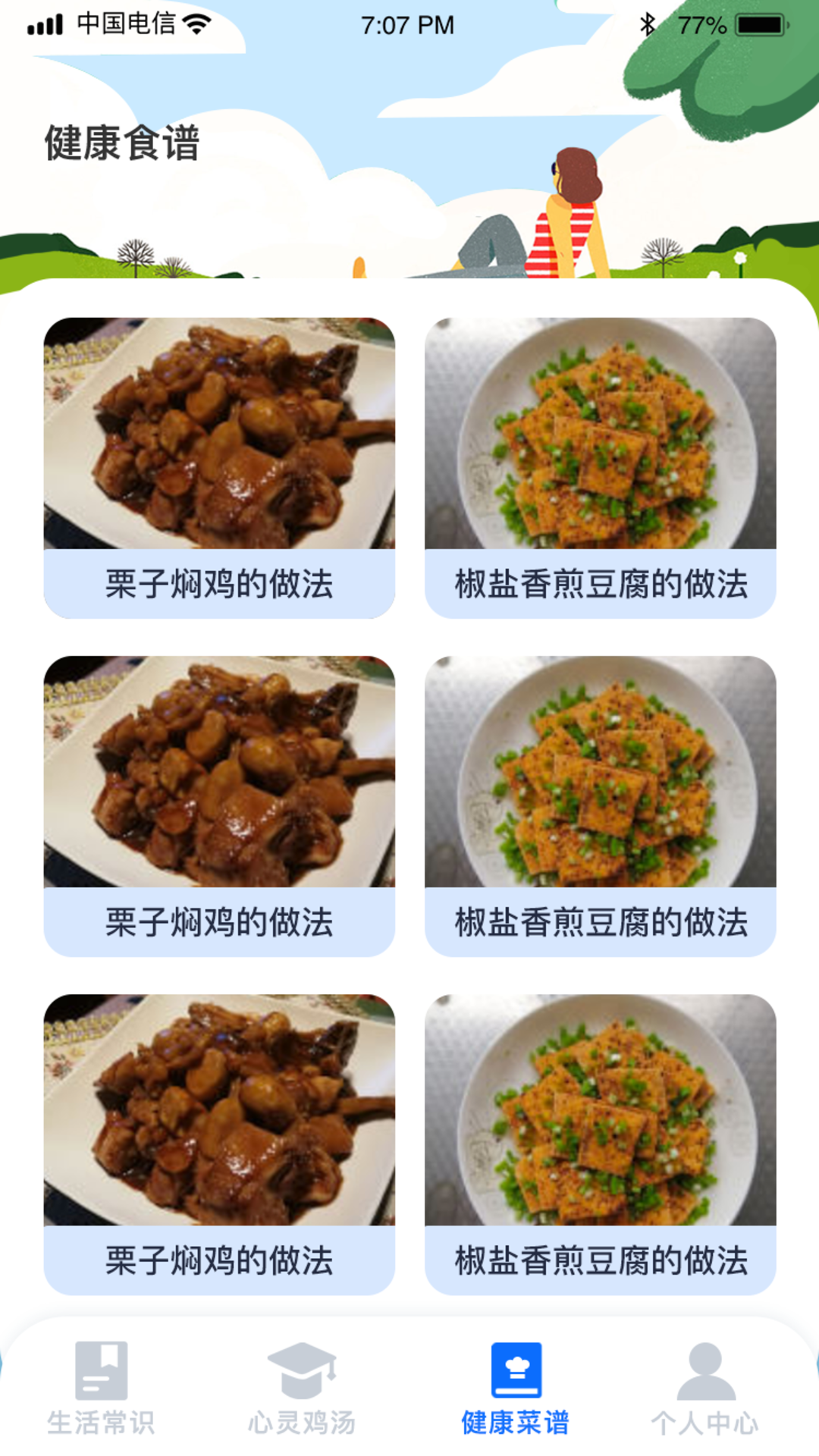This screenshot has width=819, height=1456.
Task: Open the first 椒盐香煎豆腐的做法 recipe card
Action: pos(600,467)
